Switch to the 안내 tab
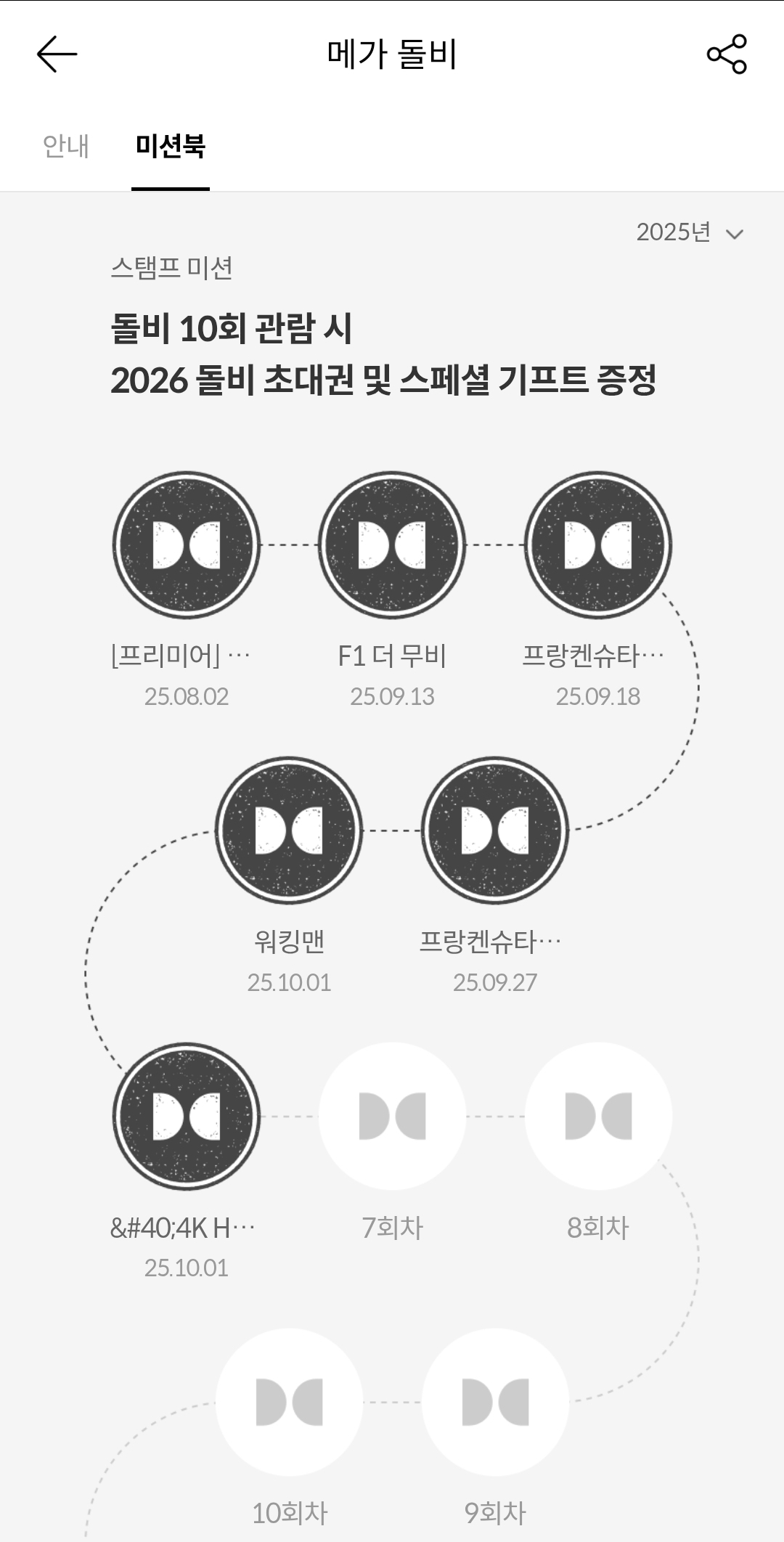Screen dimensions: 784x1542 pyautogui.click(x=66, y=146)
